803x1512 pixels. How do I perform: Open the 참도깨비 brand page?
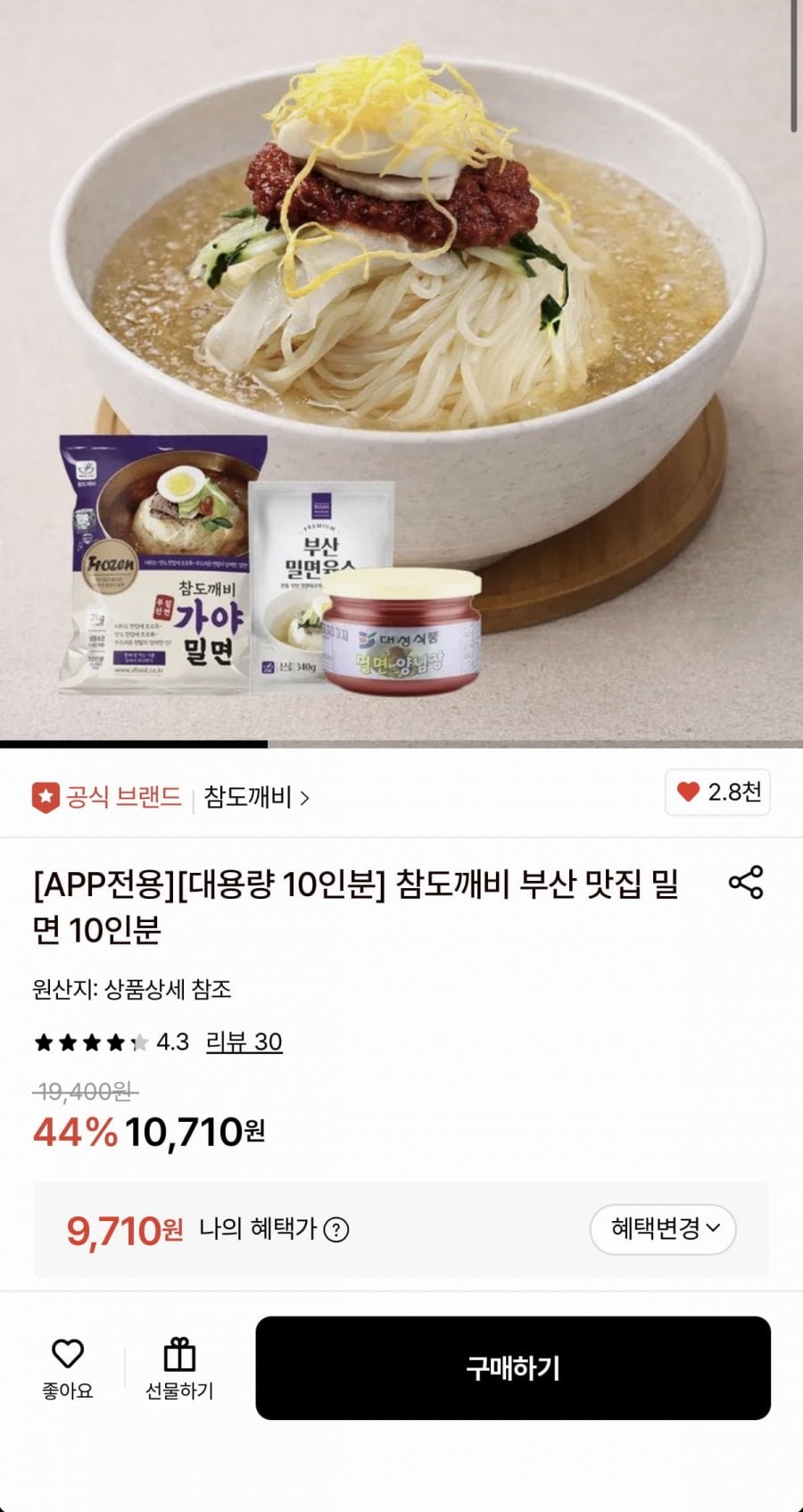click(256, 796)
